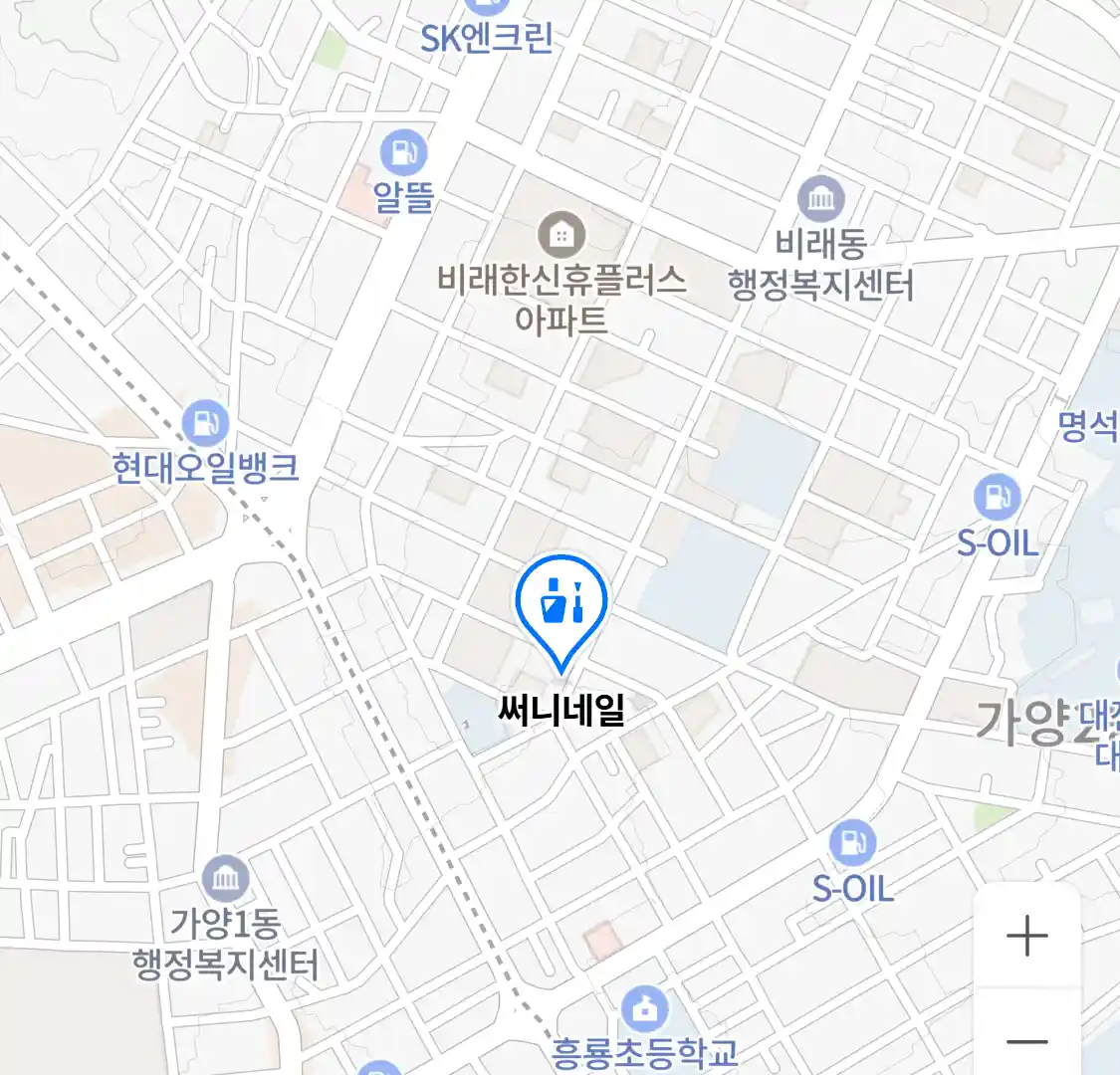Tap the 현대오일뱅크 gas station marker

(x=206, y=423)
